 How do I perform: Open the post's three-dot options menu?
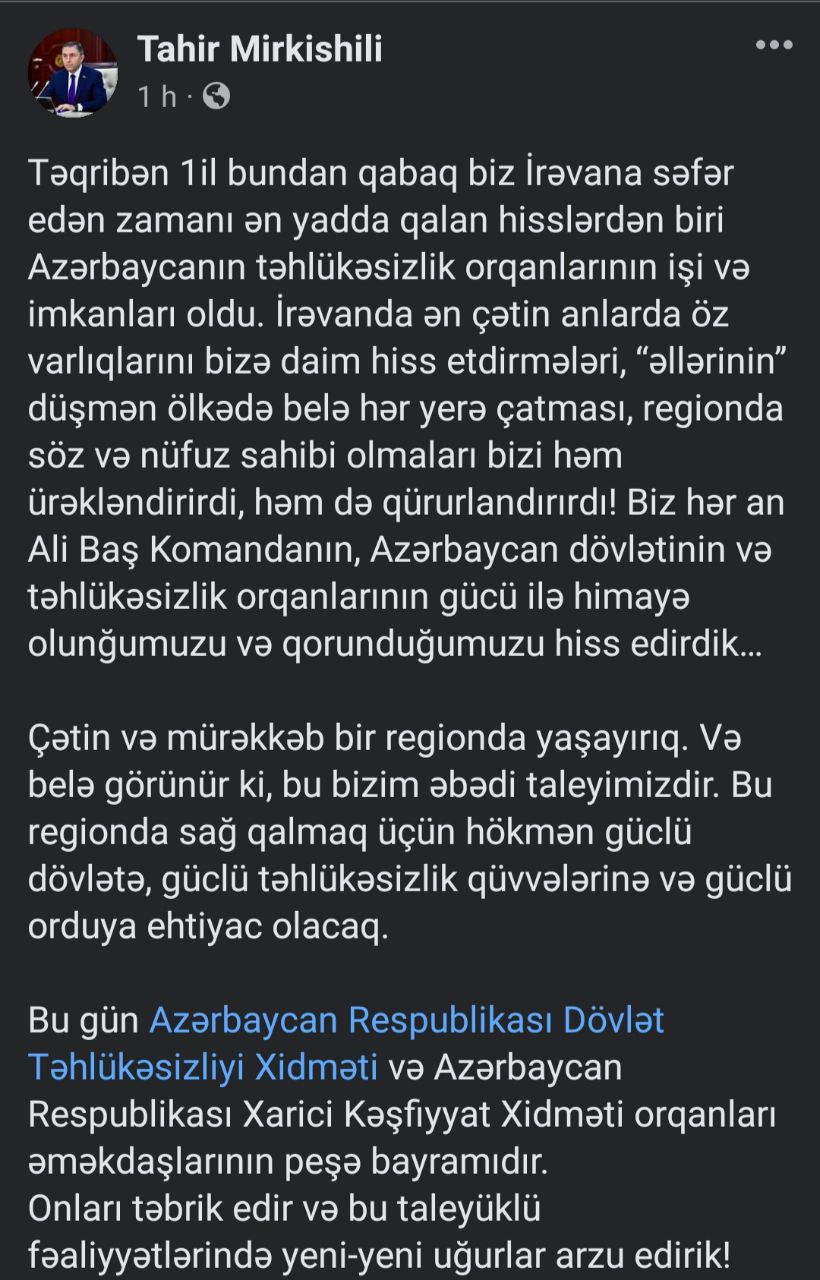click(773, 45)
